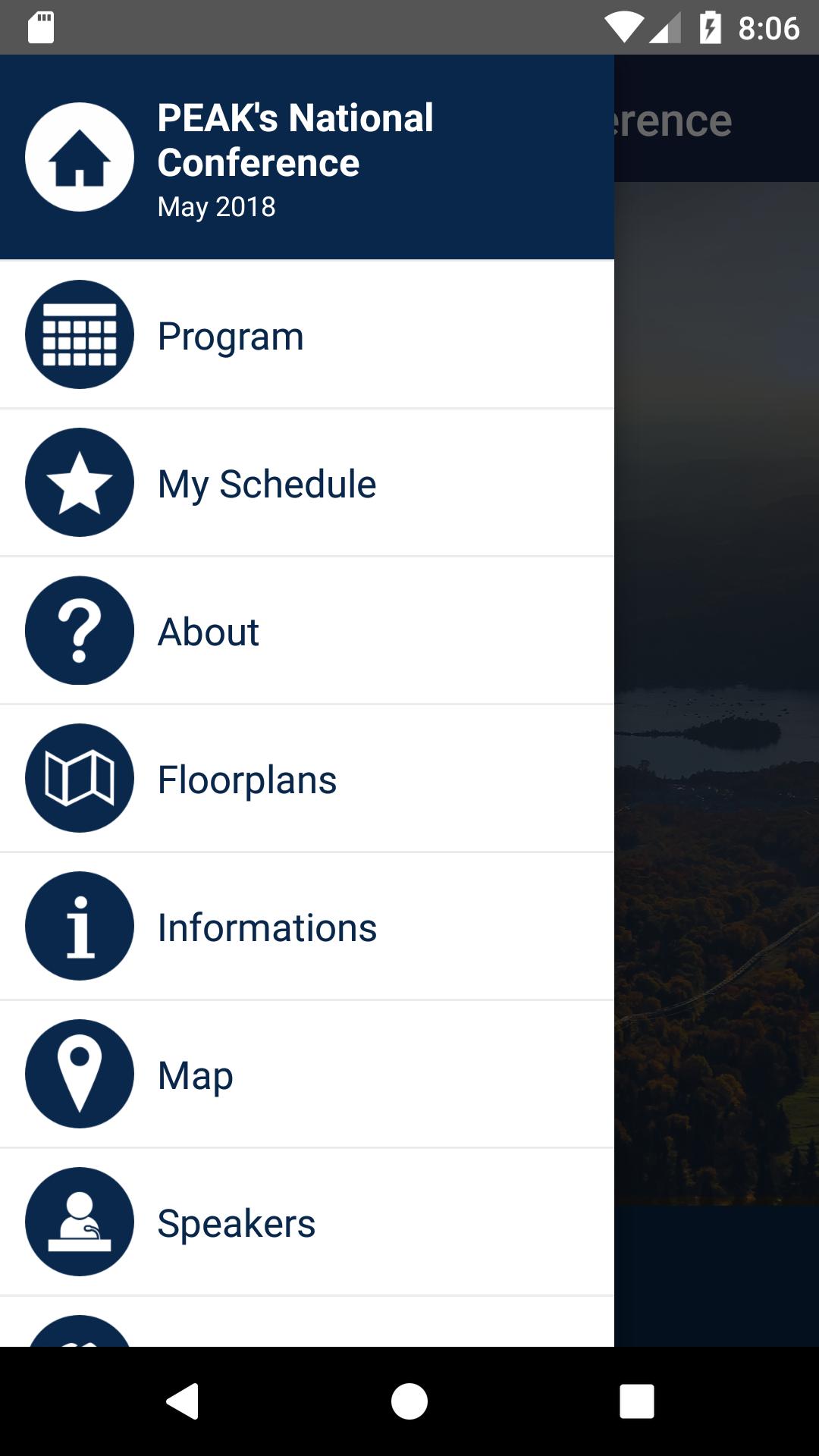819x1456 pixels.
Task: Open Informations menu item
Action: point(306,927)
